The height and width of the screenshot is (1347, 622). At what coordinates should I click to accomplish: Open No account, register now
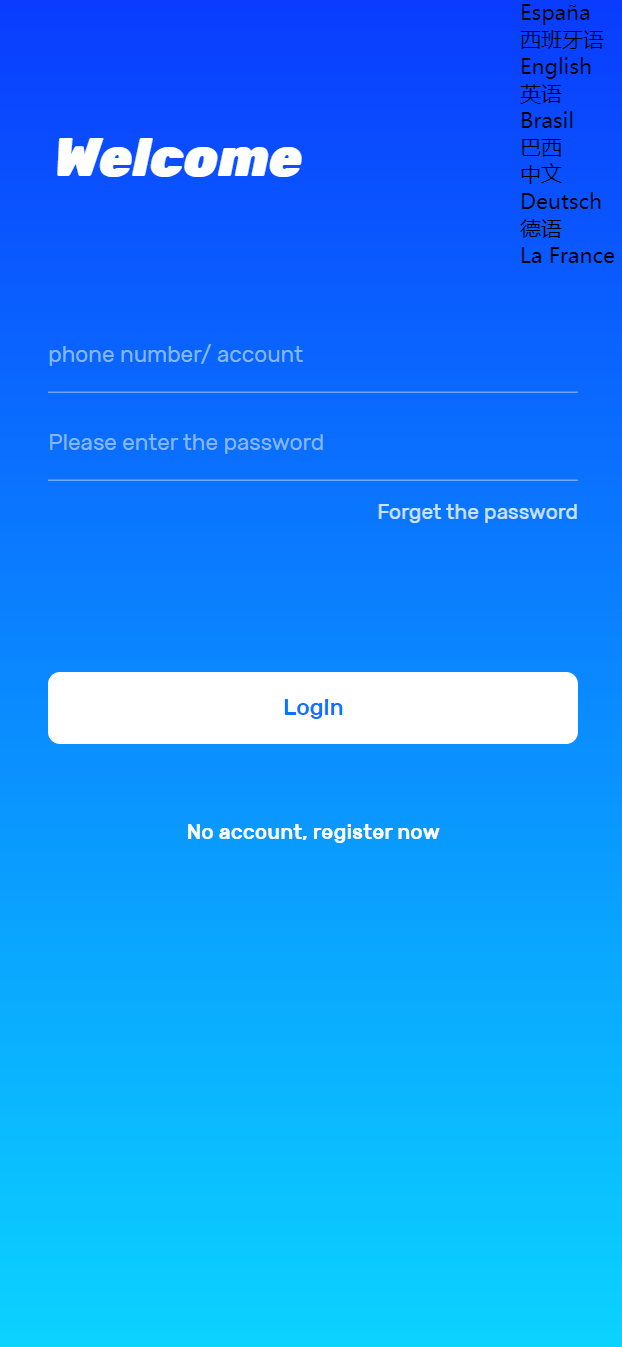tap(312, 832)
